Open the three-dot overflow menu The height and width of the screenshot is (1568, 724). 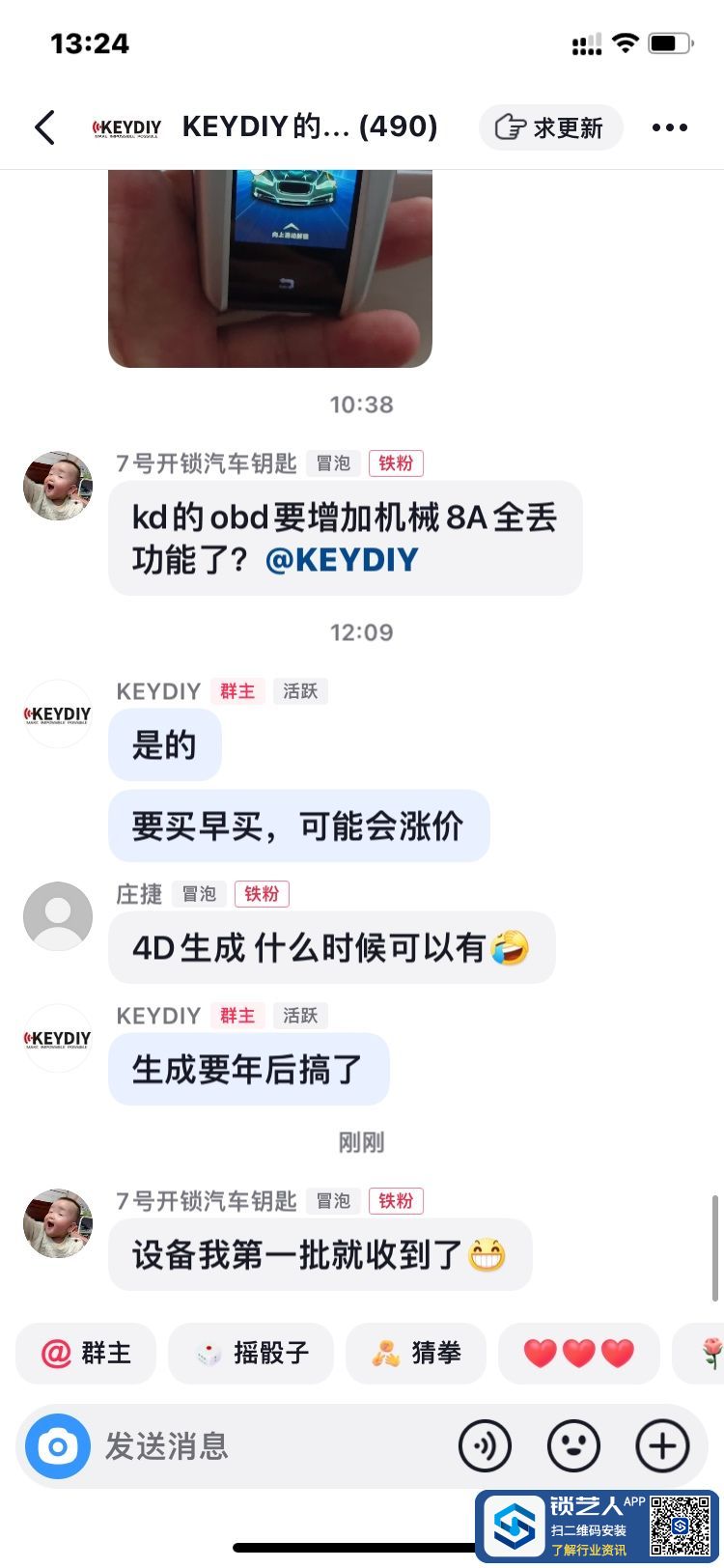(x=669, y=127)
